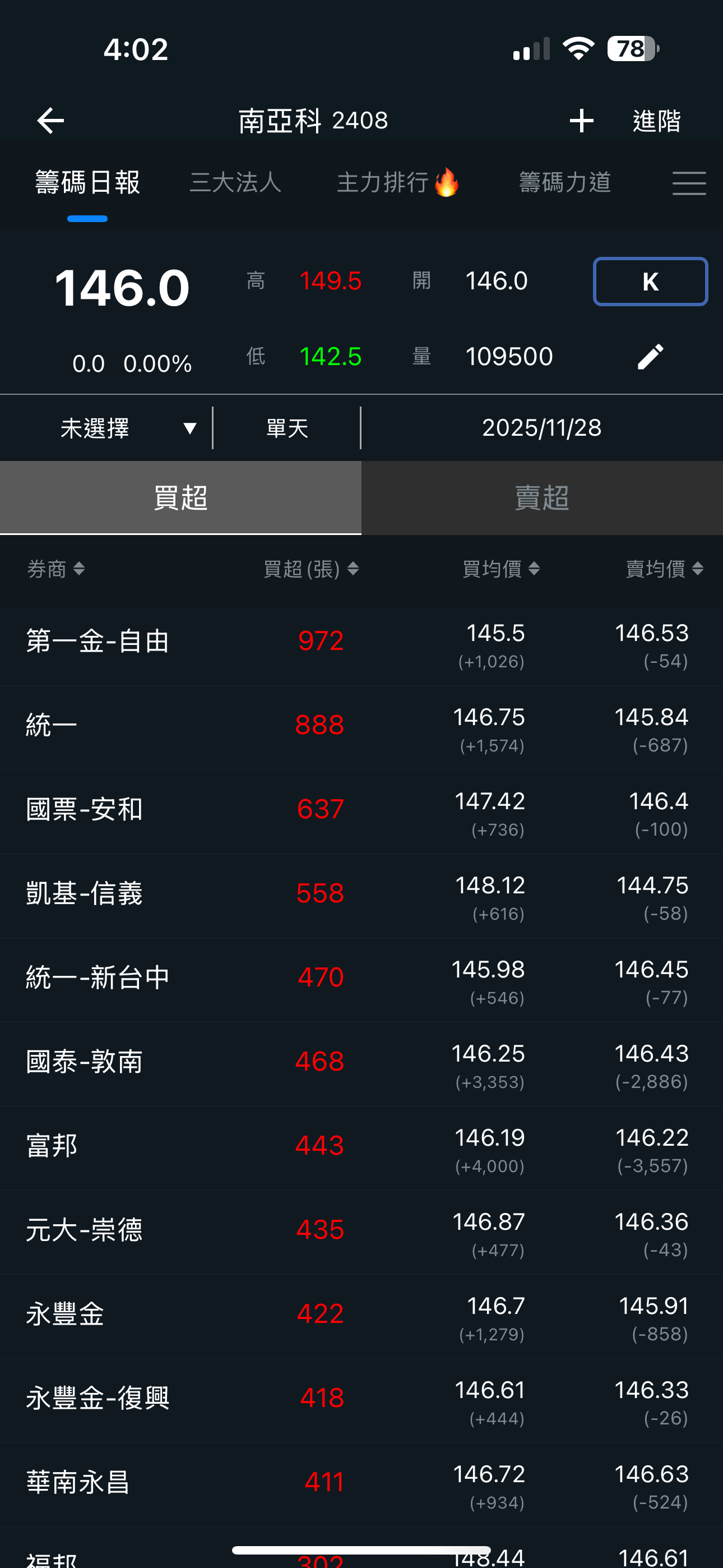Open the 進階 advanced options
The width and height of the screenshot is (723, 1568).
pos(657,121)
